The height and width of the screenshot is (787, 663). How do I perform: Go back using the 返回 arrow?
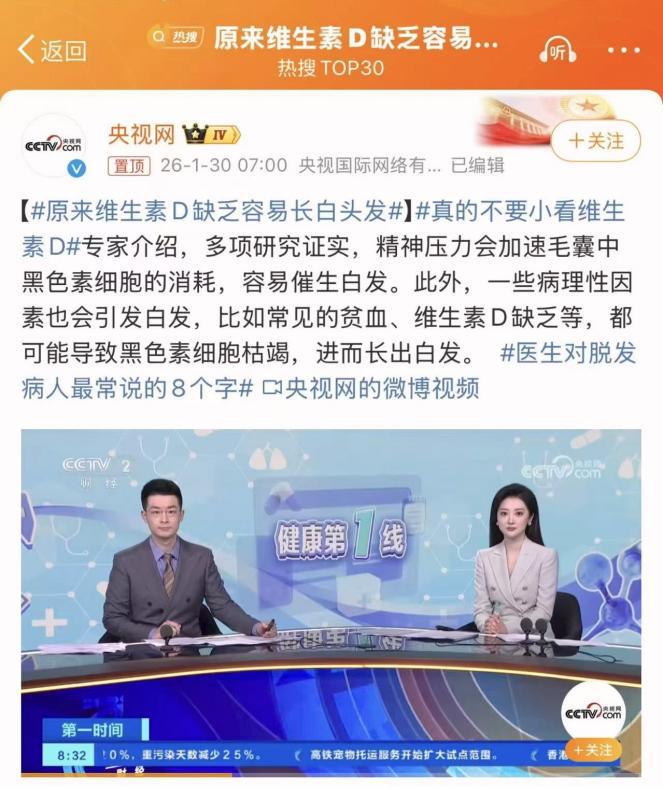point(50,49)
